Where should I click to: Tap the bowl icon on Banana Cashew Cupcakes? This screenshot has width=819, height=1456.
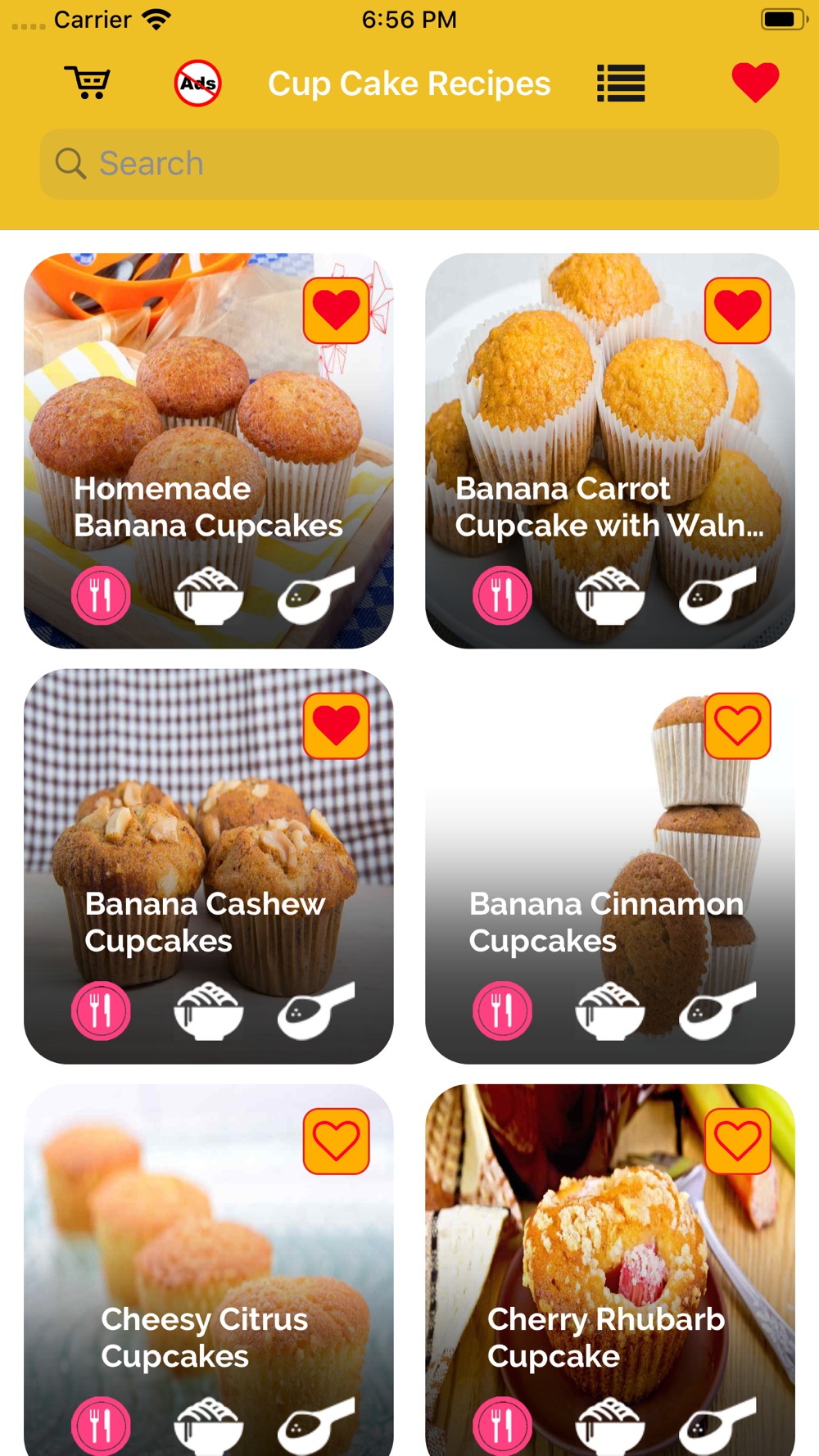(209, 1011)
